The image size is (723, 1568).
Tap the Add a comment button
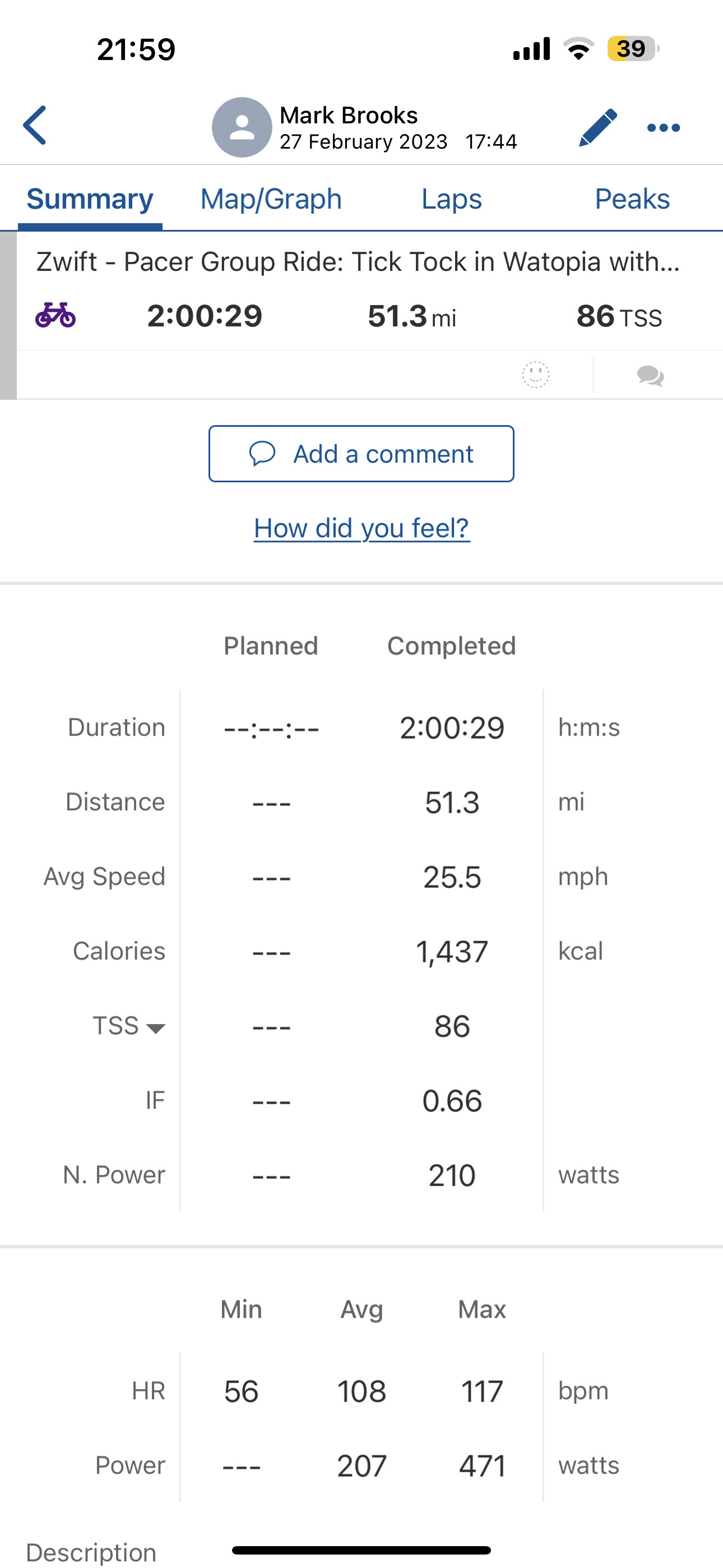pos(361,454)
